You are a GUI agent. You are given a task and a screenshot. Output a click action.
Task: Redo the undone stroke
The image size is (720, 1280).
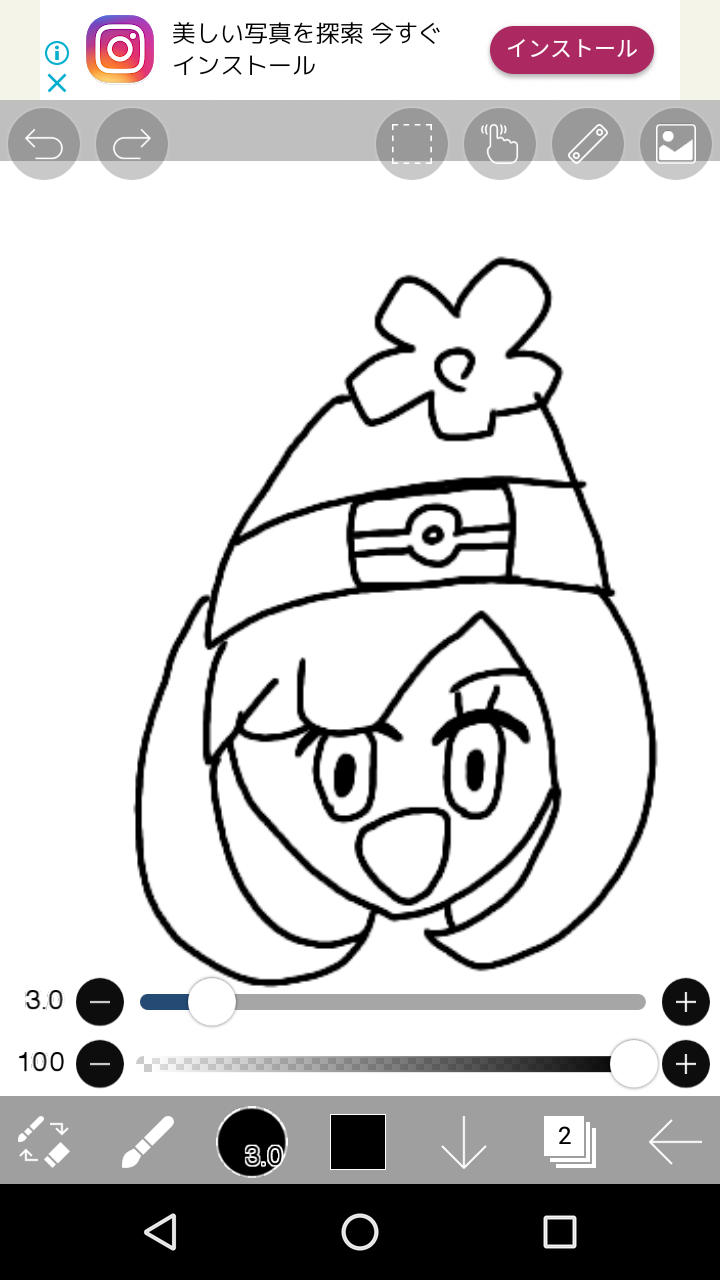(132, 144)
